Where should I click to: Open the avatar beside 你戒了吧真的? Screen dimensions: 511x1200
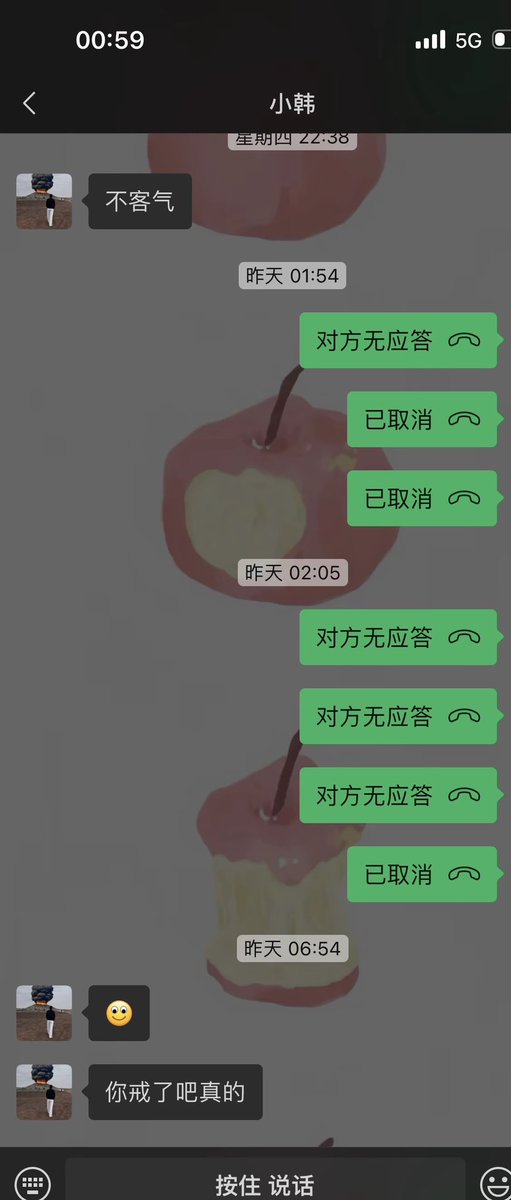click(x=44, y=1092)
